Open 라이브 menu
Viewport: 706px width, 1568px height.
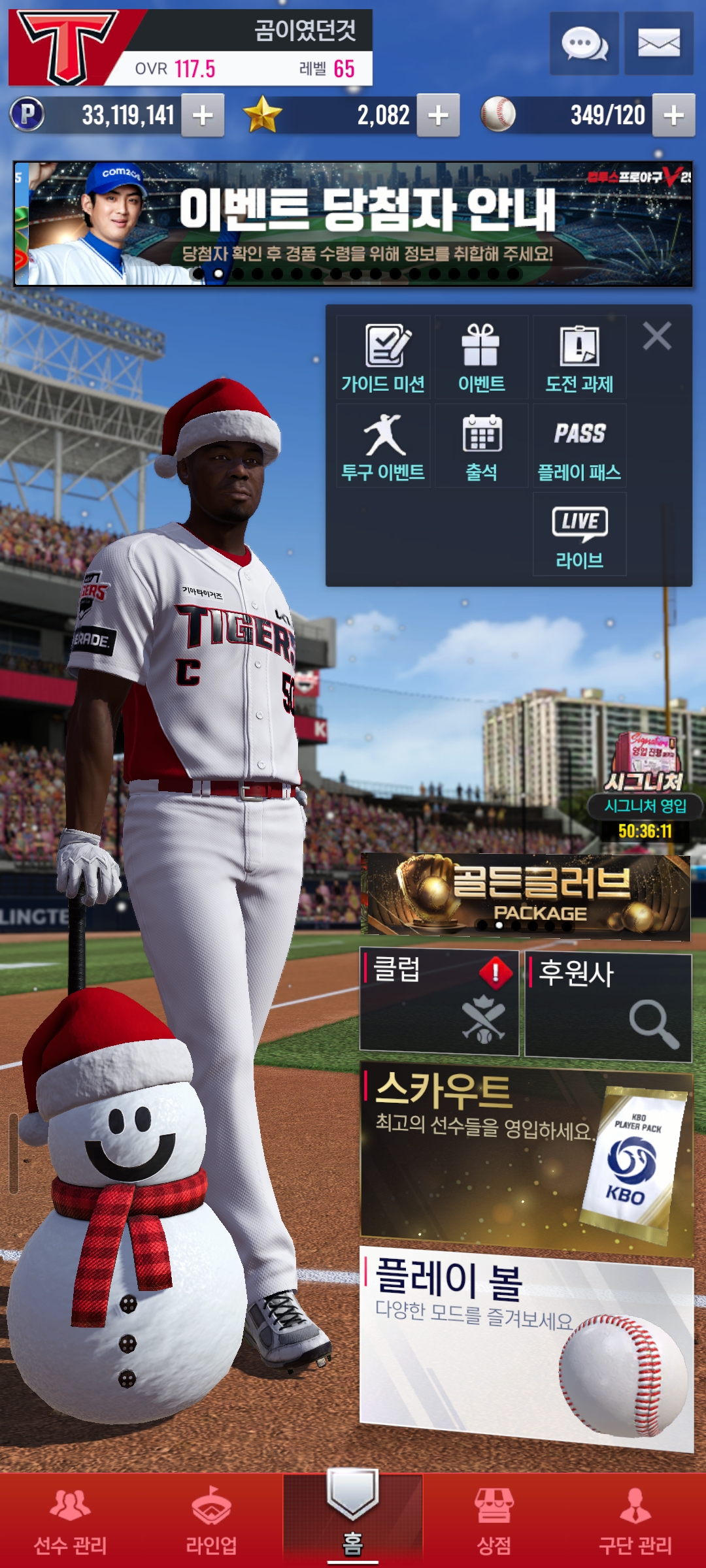click(x=579, y=534)
